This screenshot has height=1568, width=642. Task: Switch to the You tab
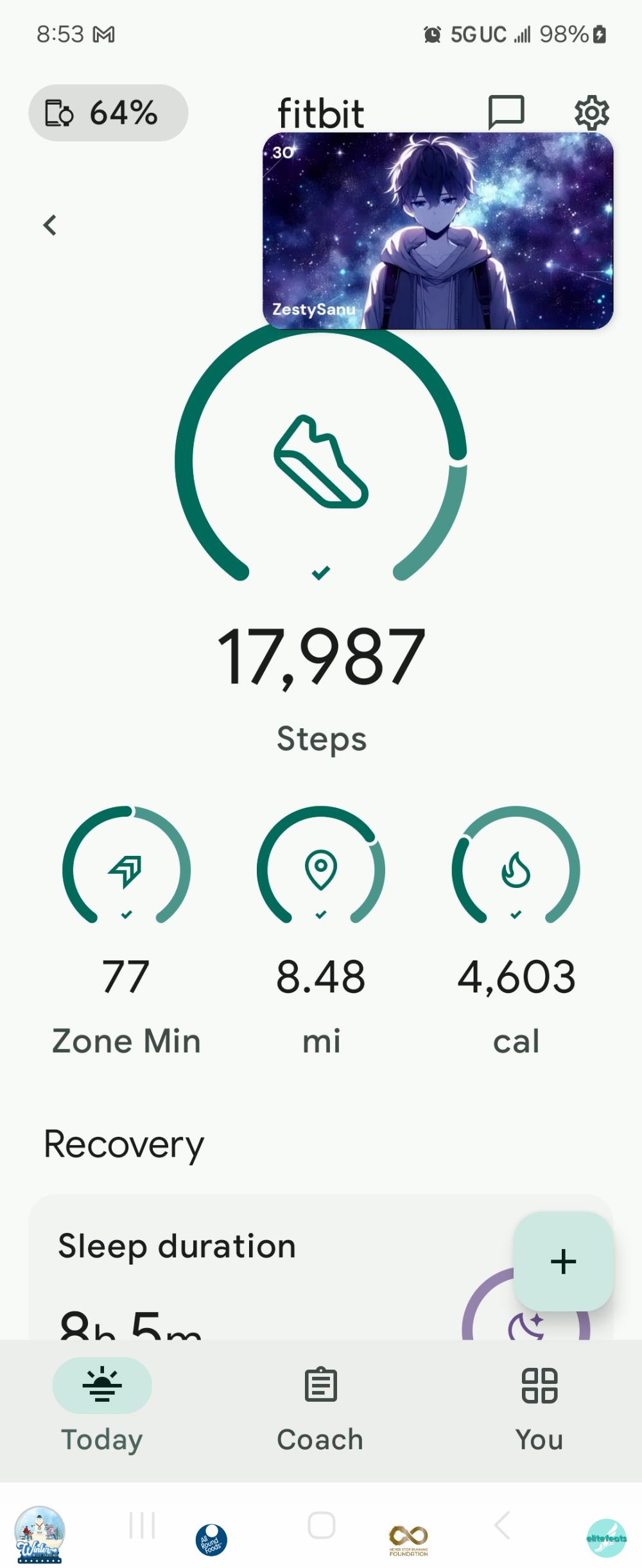(x=539, y=1405)
